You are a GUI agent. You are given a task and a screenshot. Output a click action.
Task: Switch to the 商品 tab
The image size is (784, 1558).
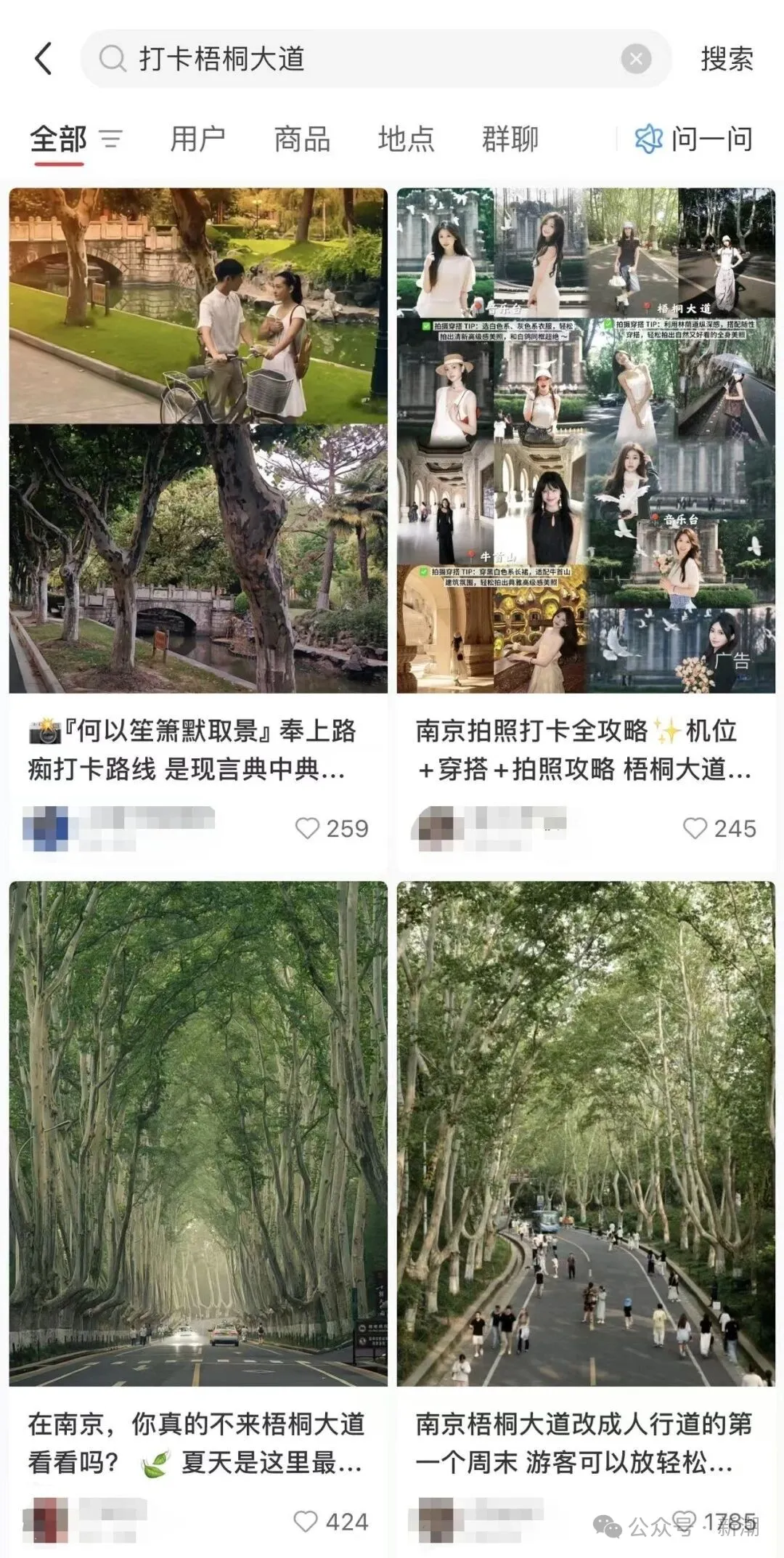tap(302, 139)
